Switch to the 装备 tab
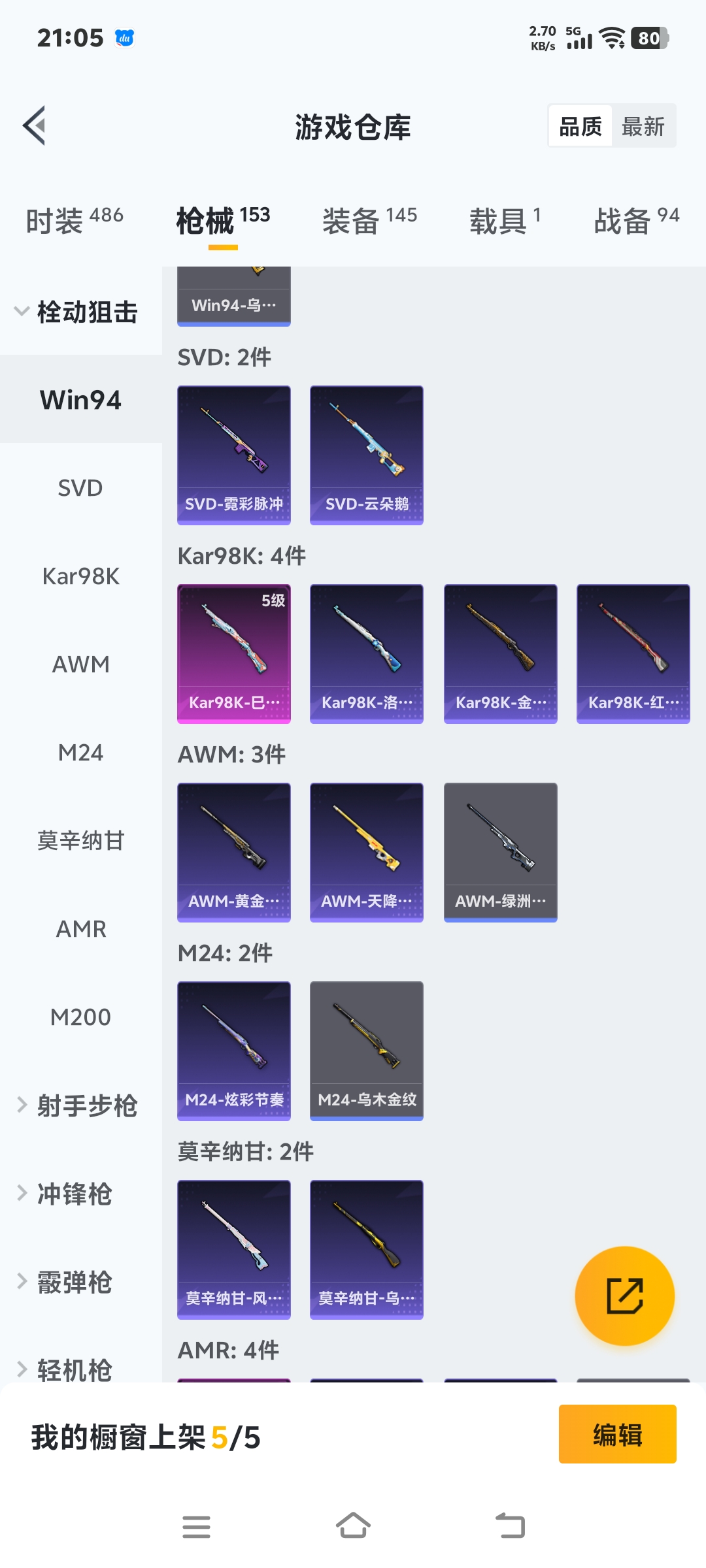The width and height of the screenshot is (706, 1568). point(369,220)
